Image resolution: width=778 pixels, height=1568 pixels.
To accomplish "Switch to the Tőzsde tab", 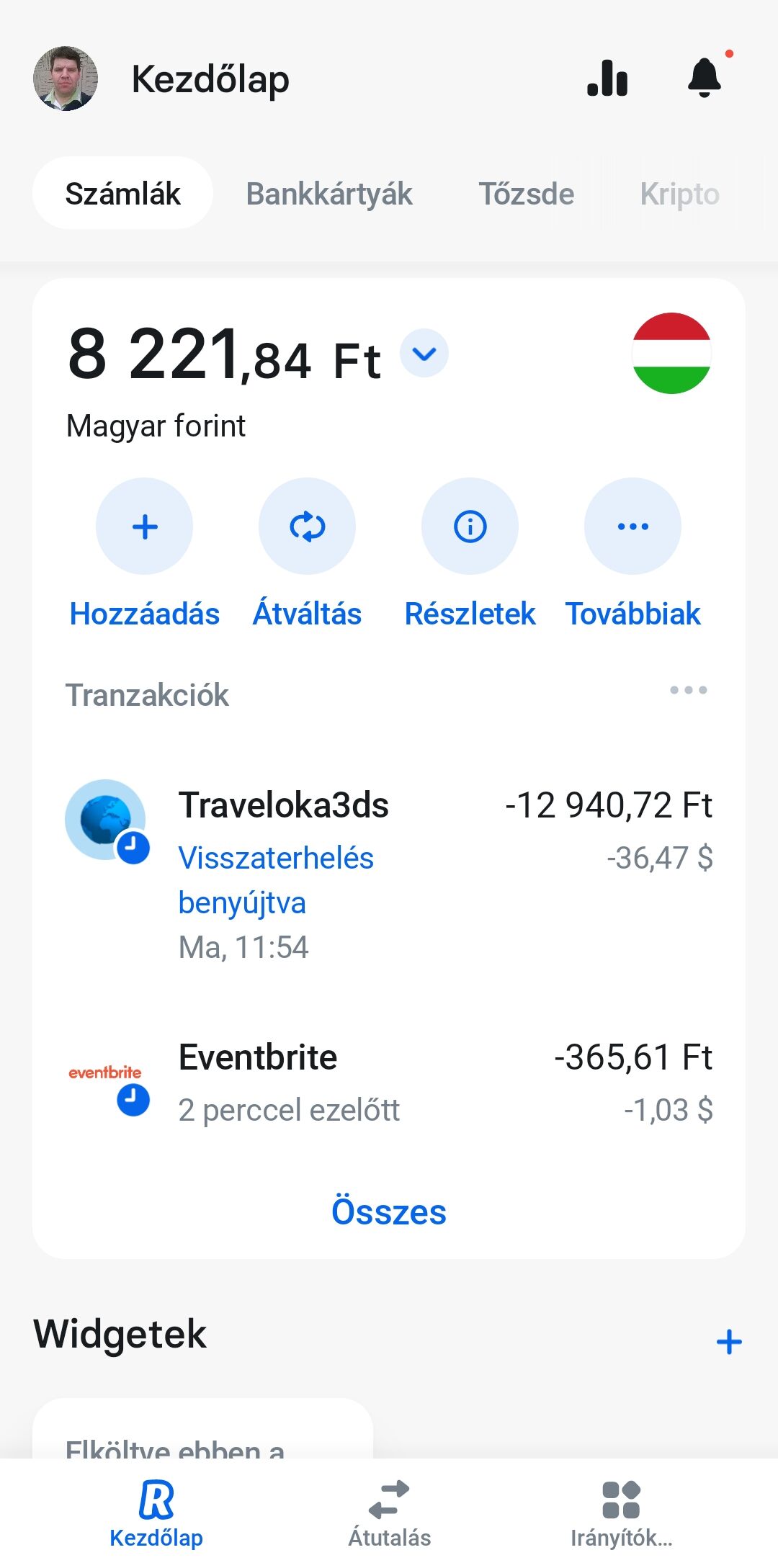I will pyautogui.click(x=527, y=194).
